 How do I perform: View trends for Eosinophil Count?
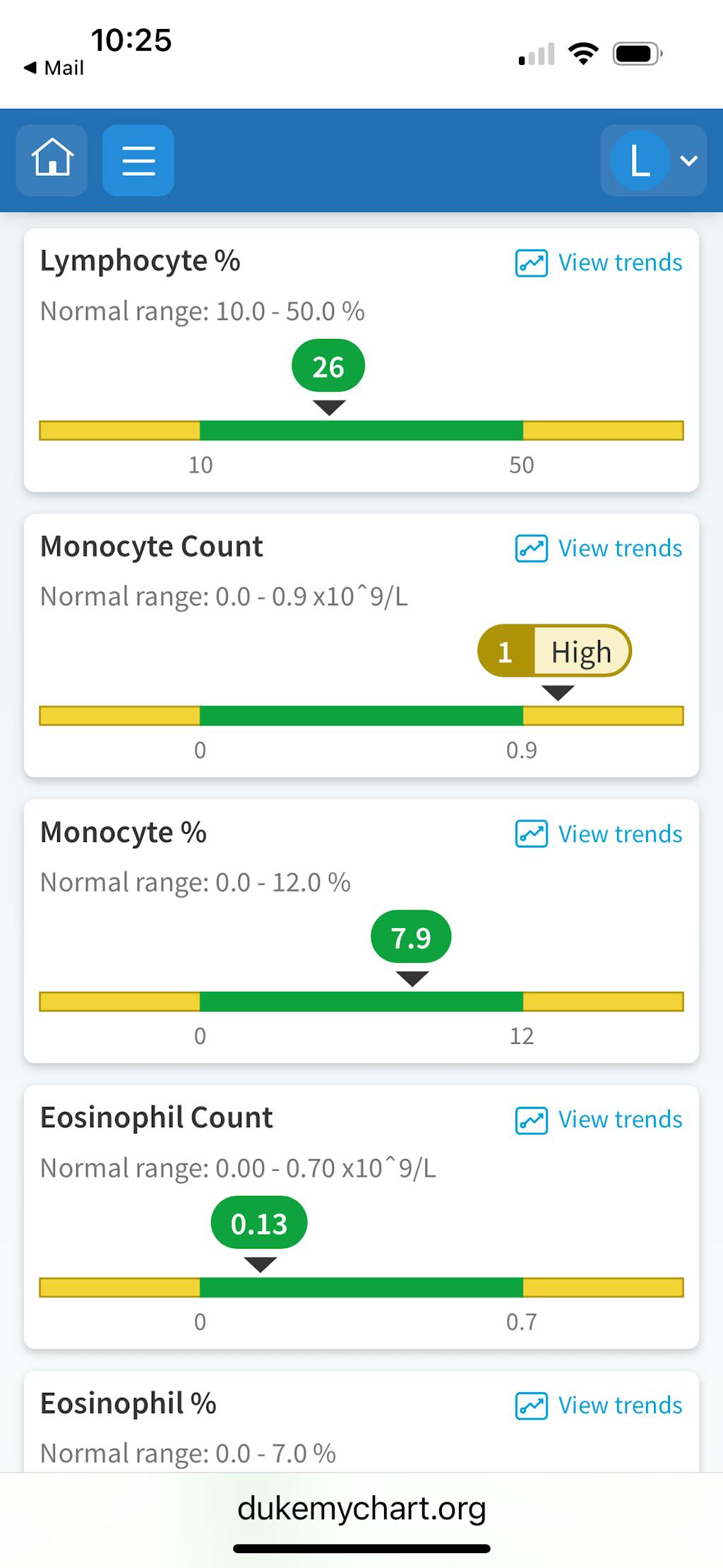[599, 1119]
